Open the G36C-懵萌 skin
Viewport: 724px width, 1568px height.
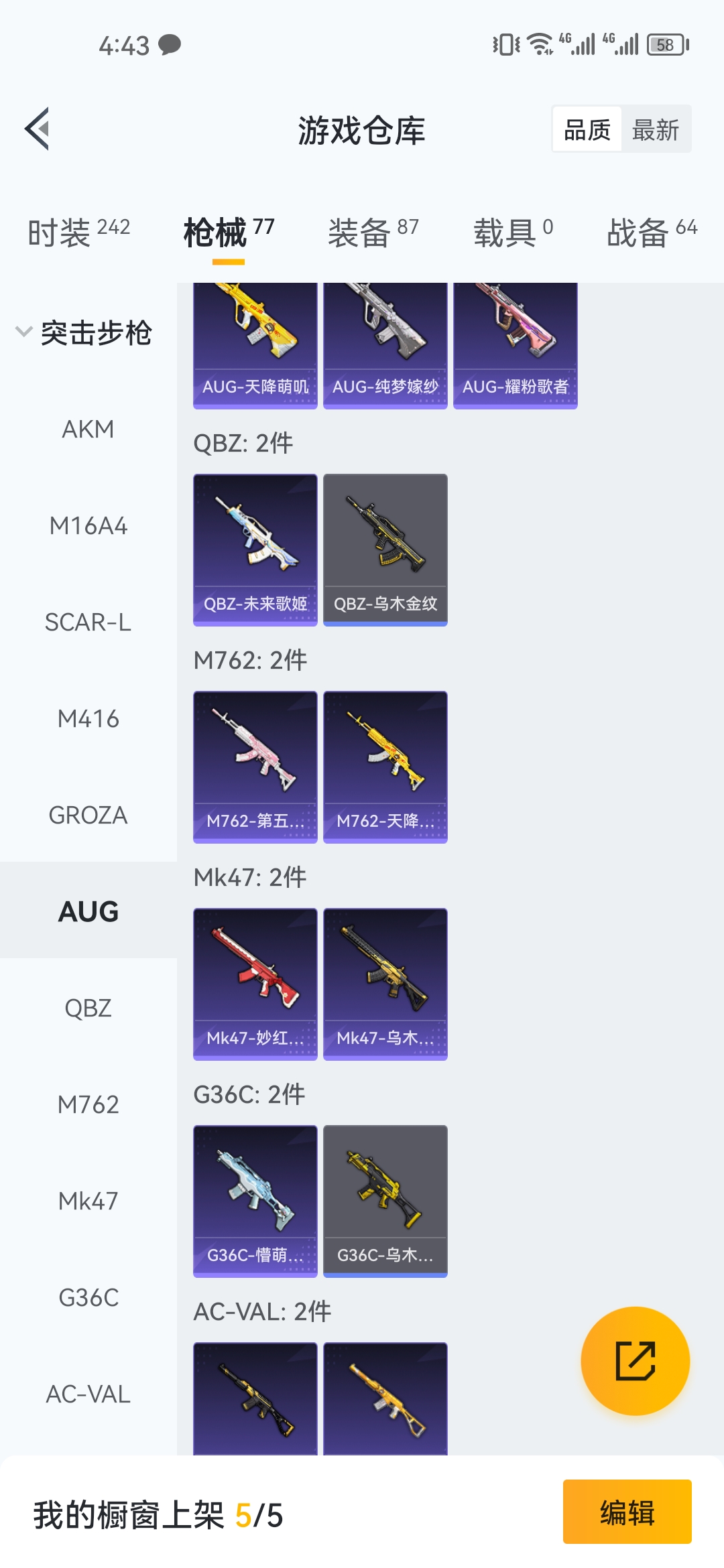255,1201
